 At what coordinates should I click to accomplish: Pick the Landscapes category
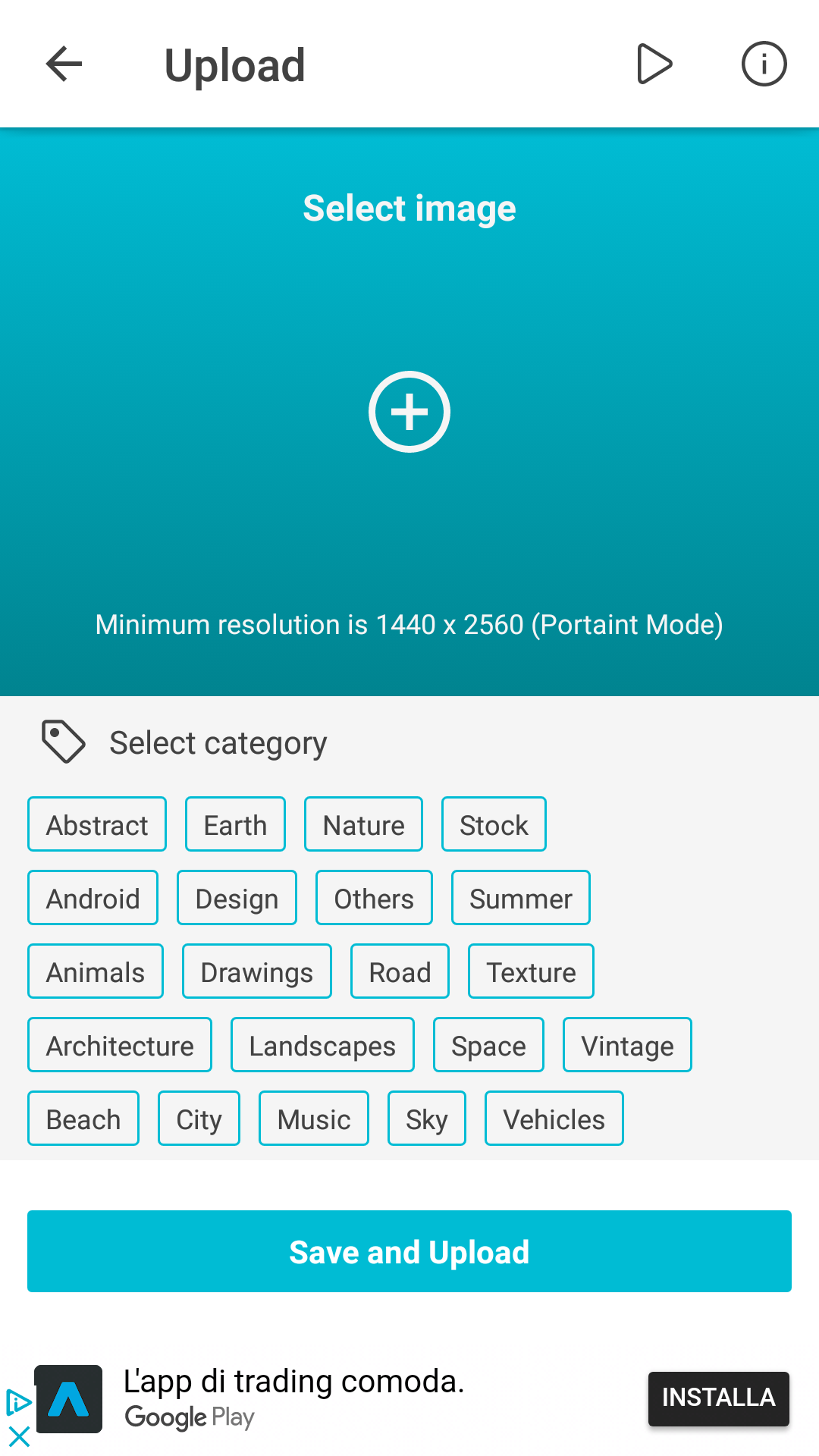(322, 1045)
